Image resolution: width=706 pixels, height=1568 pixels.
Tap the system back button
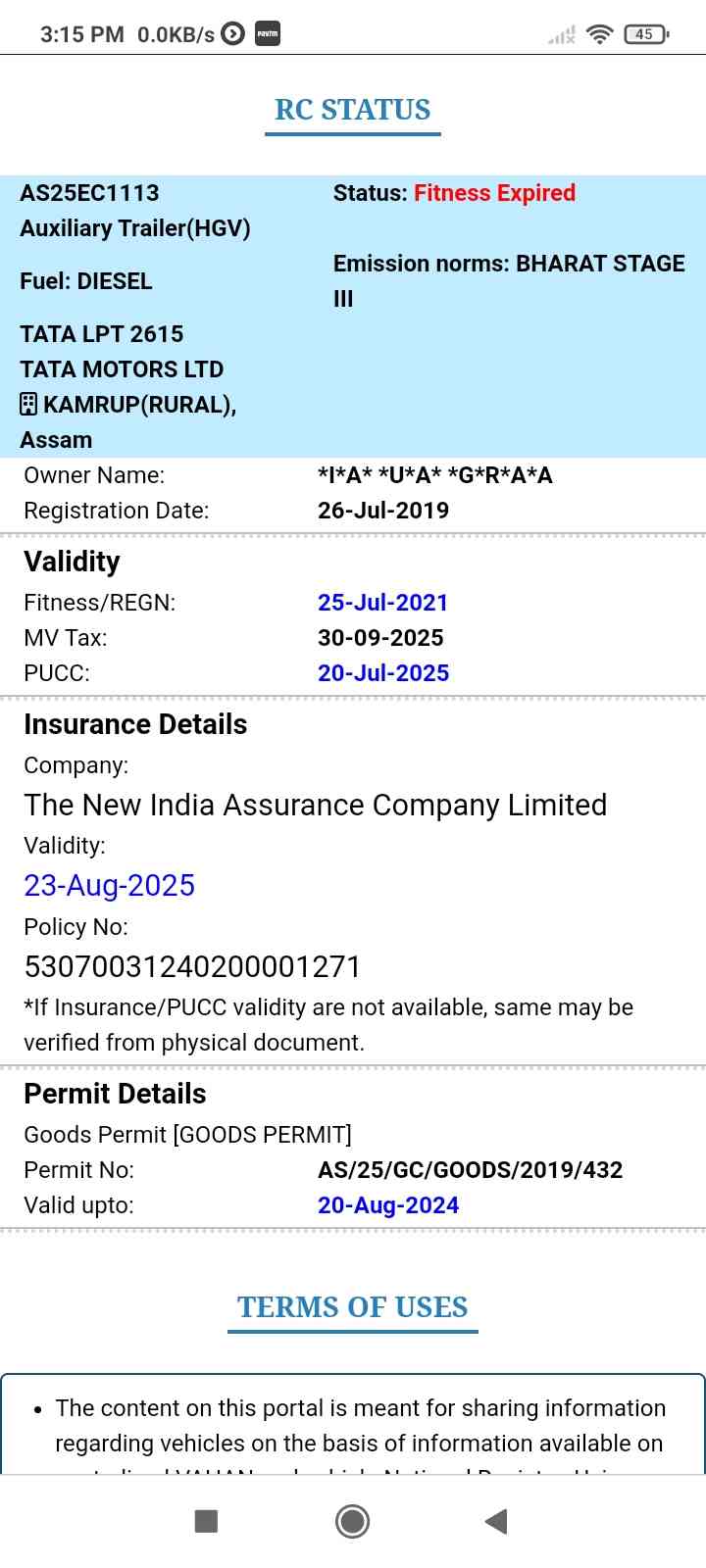click(x=496, y=1521)
